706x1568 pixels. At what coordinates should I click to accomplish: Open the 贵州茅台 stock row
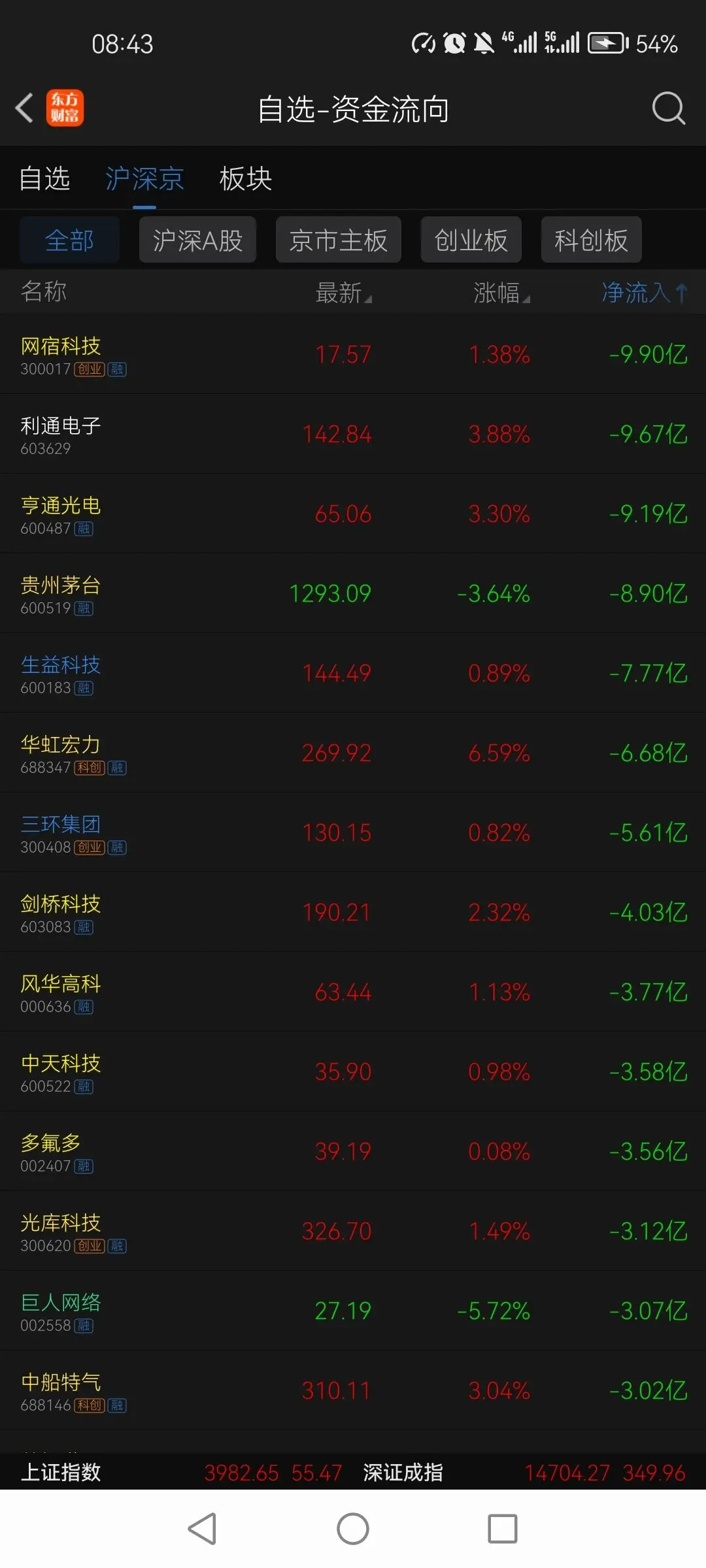(x=353, y=593)
